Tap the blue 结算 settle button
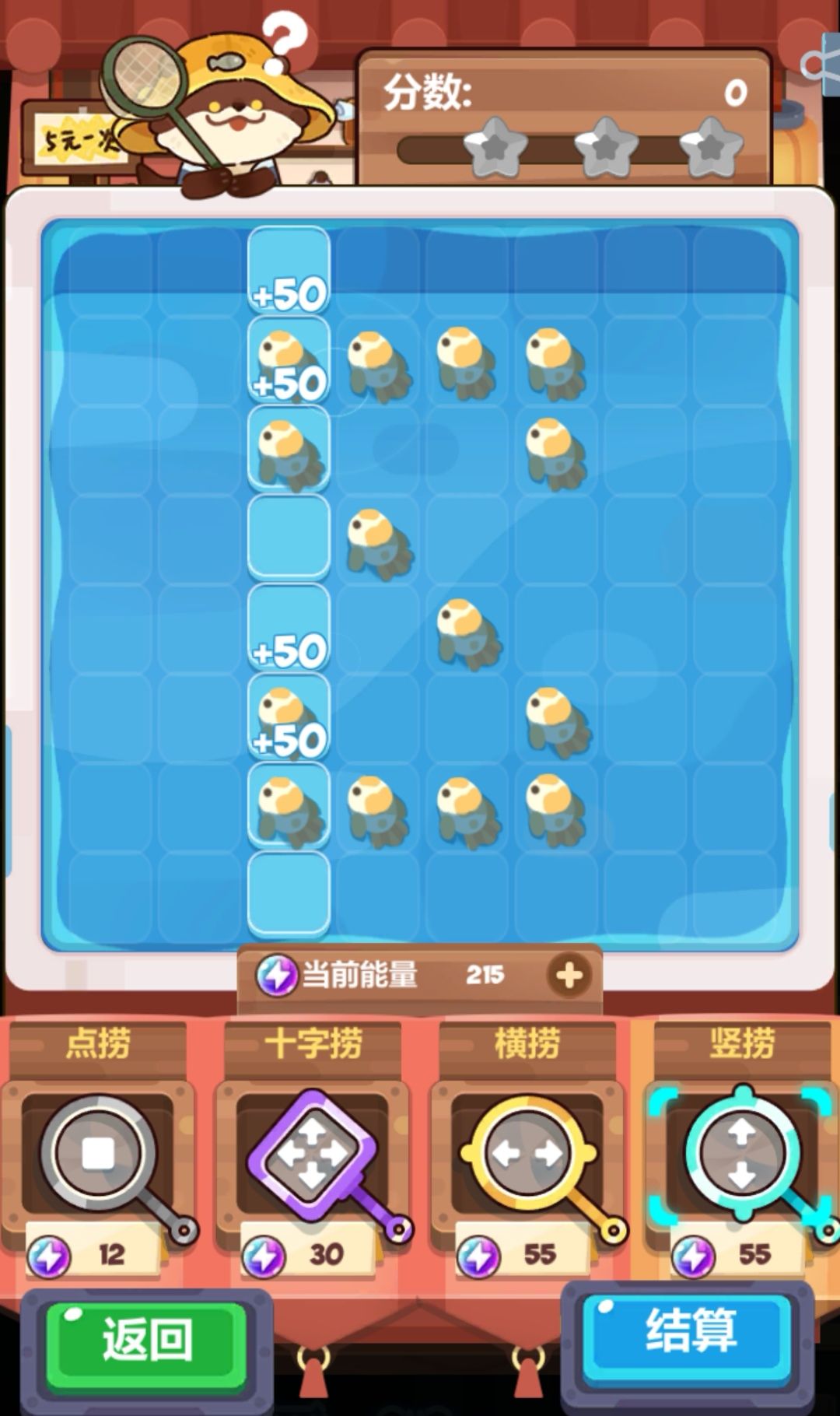The image size is (840, 1416). point(689,1330)
